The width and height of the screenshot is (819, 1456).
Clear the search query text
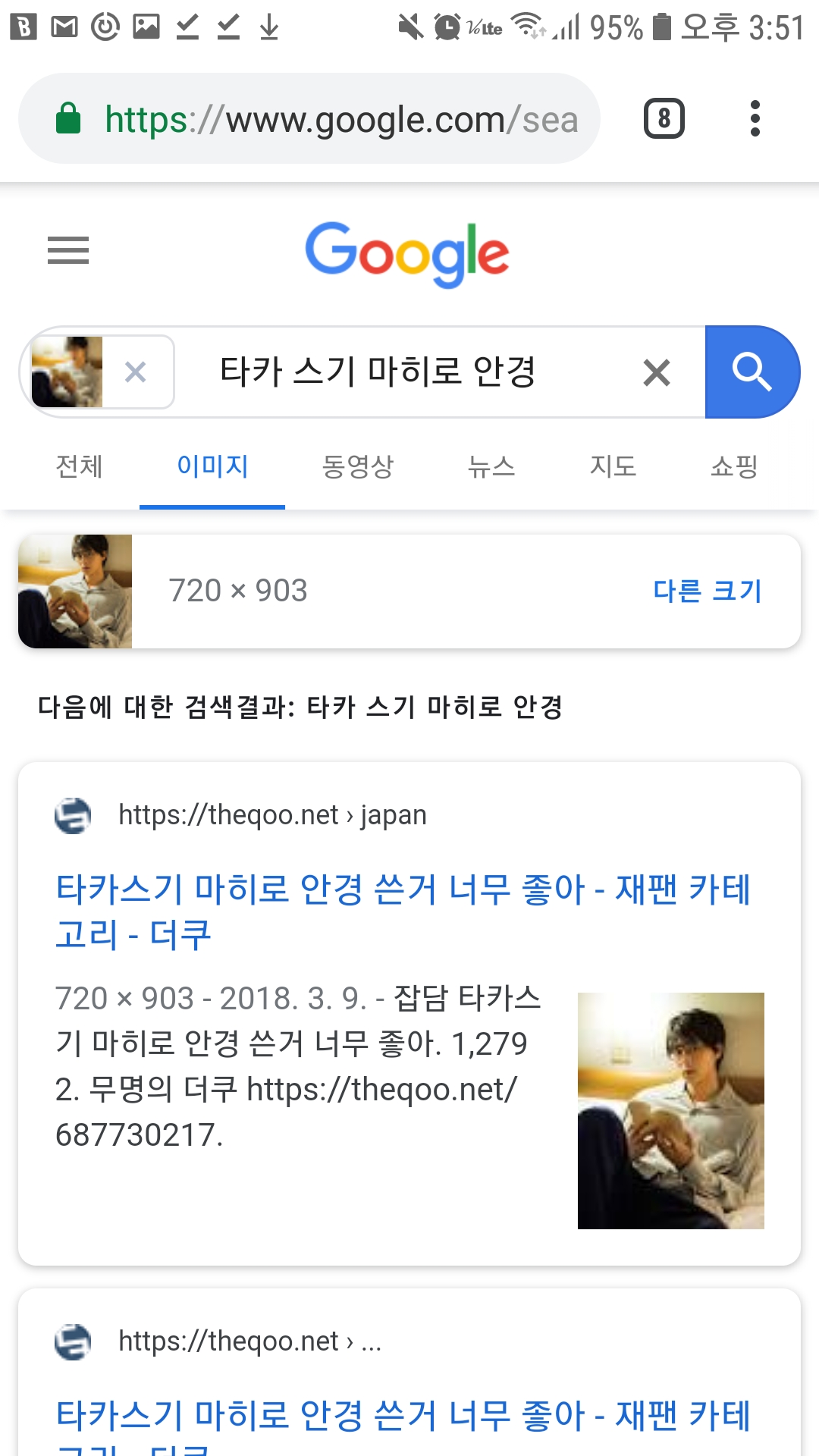(656, 372)
